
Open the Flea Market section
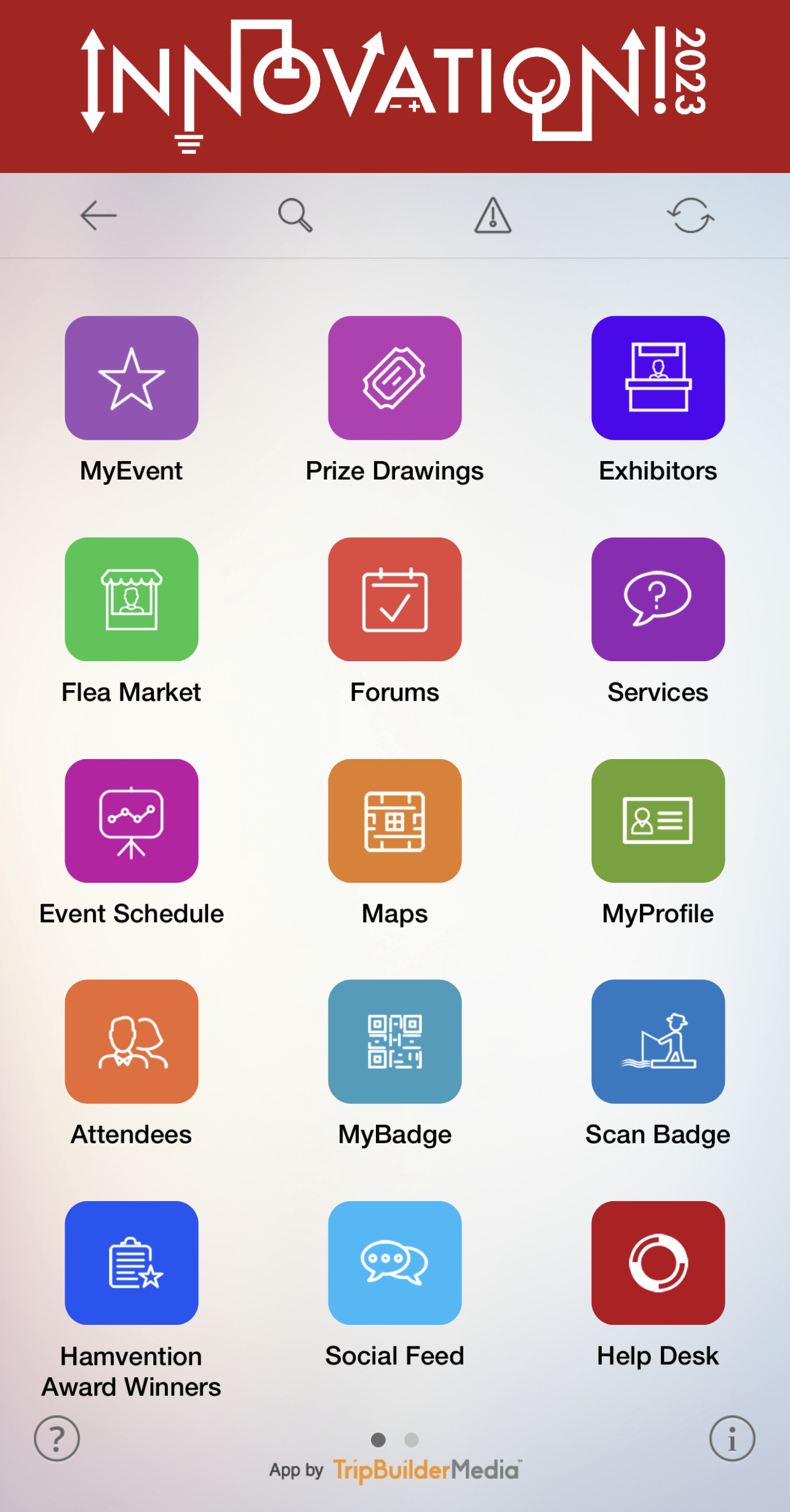pyautogui.click(x=132, y=600)
